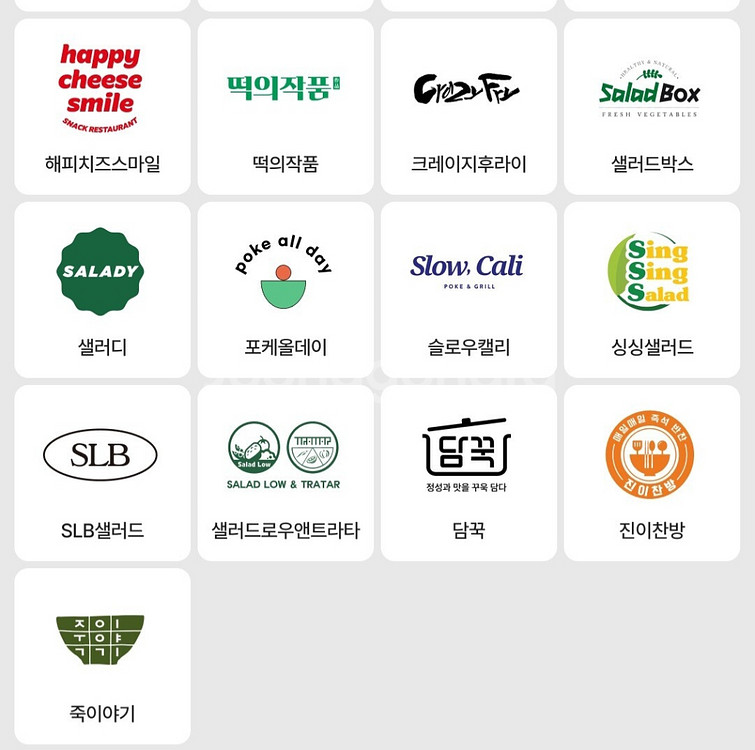Tap the 샐러드로우앤트라타 brand tile

(x=285, y=473)
